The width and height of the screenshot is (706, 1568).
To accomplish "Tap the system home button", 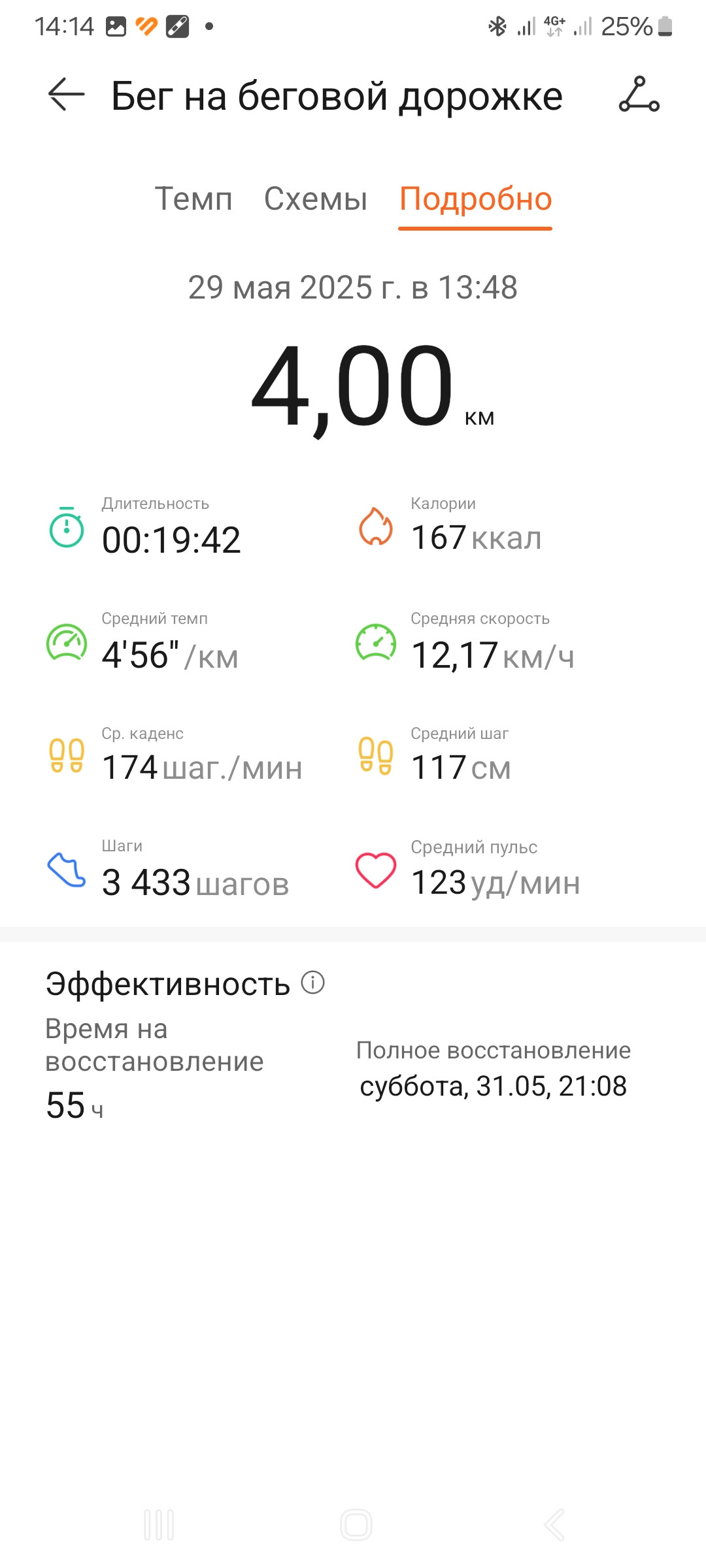I will tap(356, 1525).
